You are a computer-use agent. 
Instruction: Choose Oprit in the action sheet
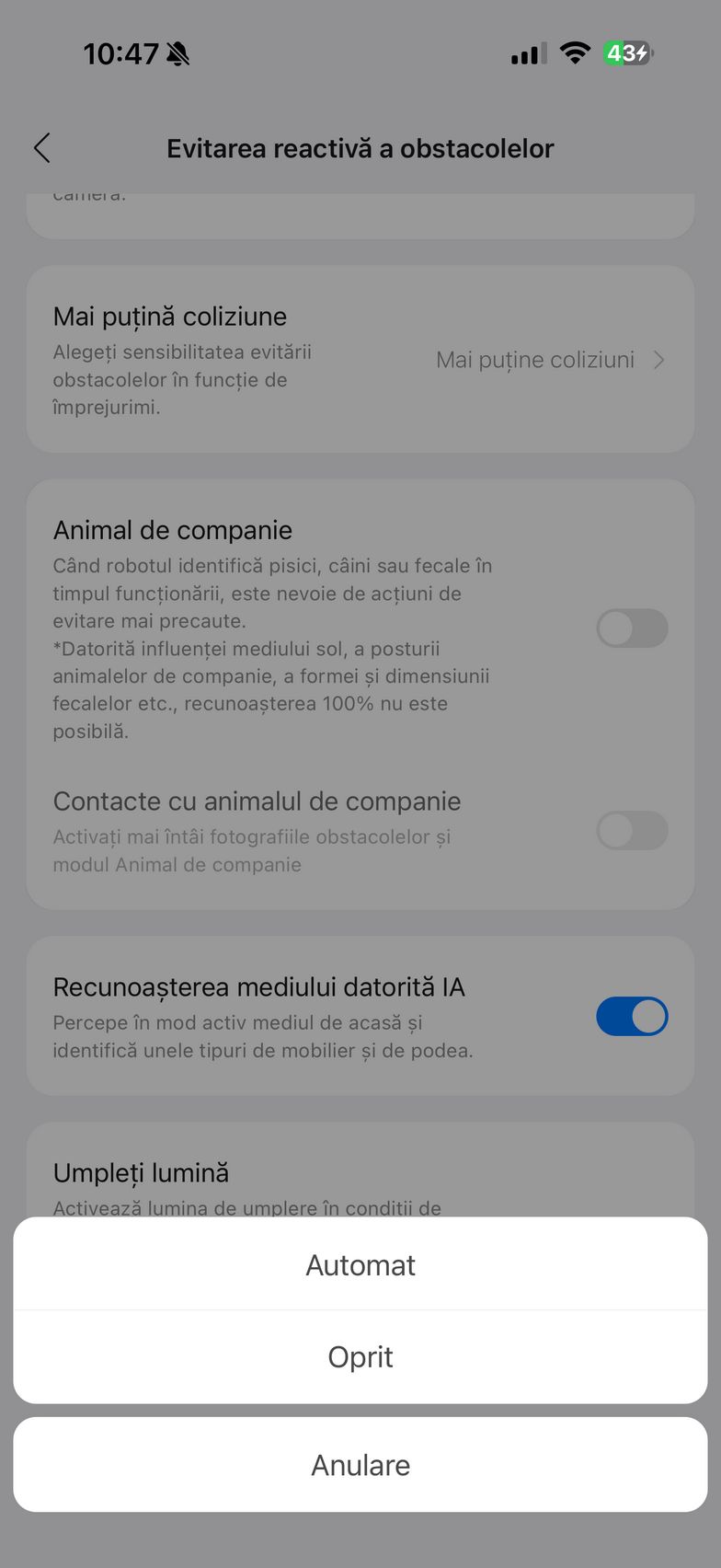click(360, 1356)
